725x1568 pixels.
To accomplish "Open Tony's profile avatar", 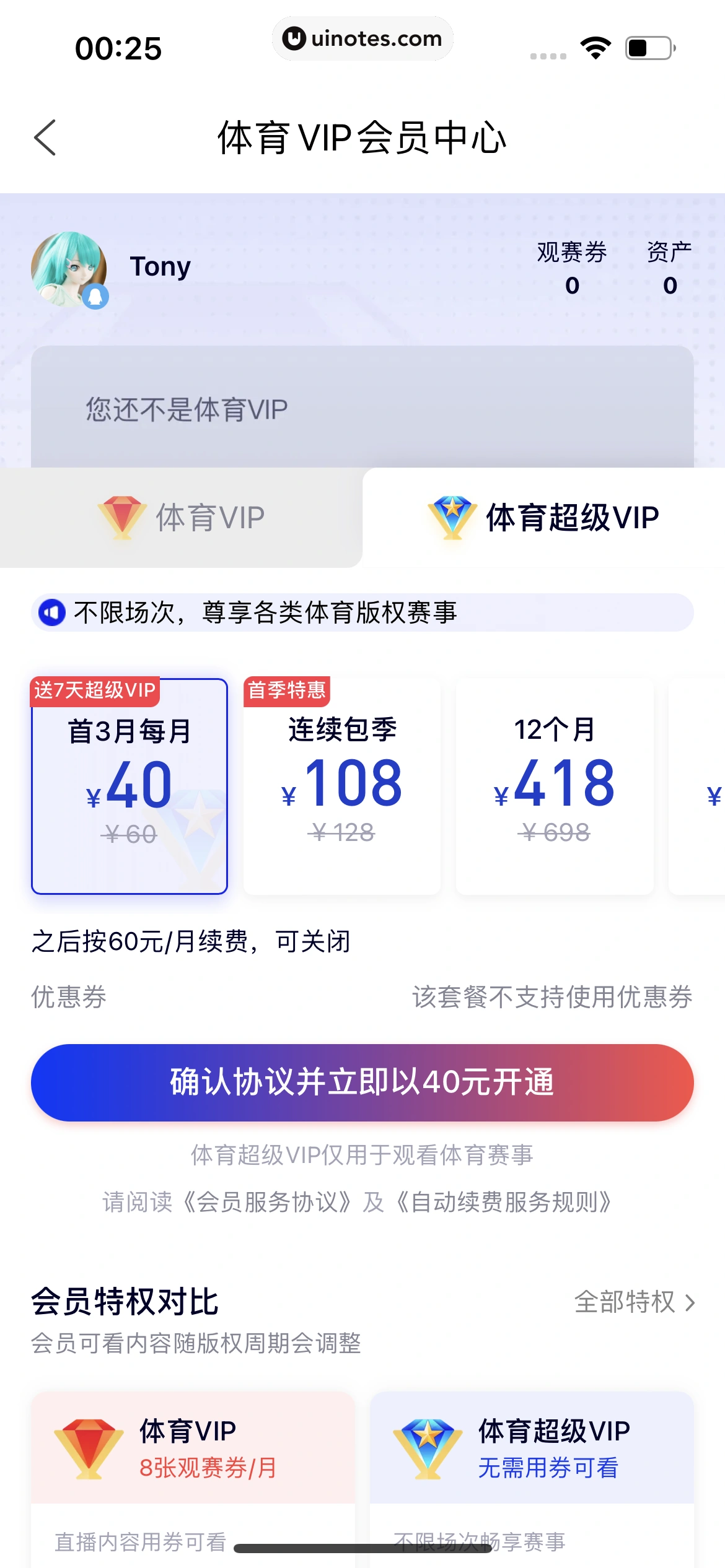I will (x=69, y=269).
